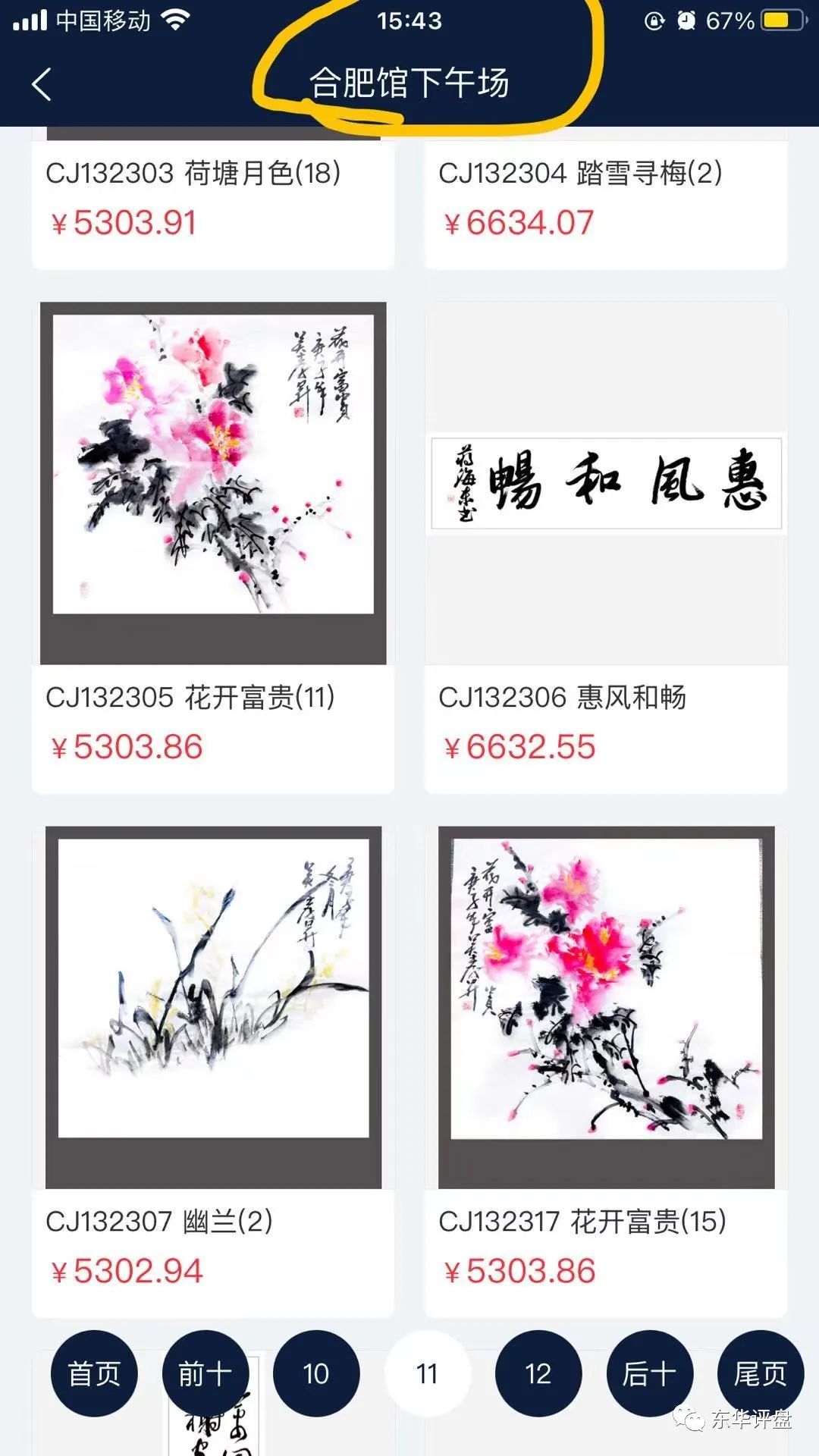Image resolution: width=819 pixels, height=1456 pixels.
Task: Open item CJ132303 荷塘月色(18)
Action: pos(193,174)
